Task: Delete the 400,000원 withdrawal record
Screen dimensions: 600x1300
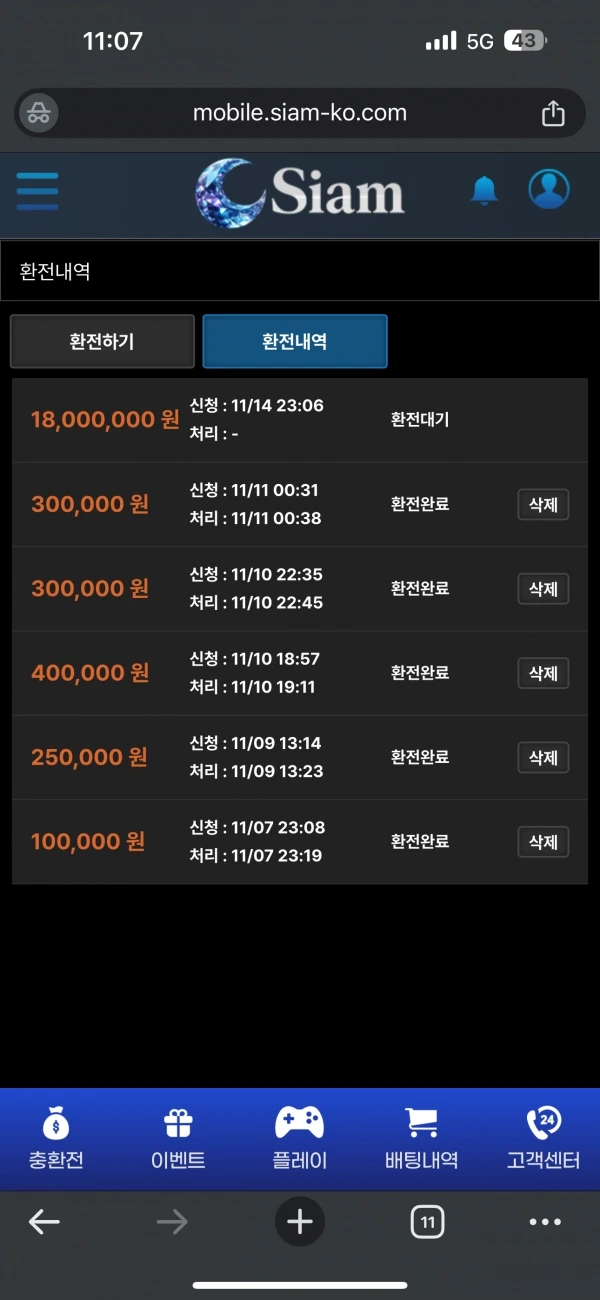Action: pos(543,673)
